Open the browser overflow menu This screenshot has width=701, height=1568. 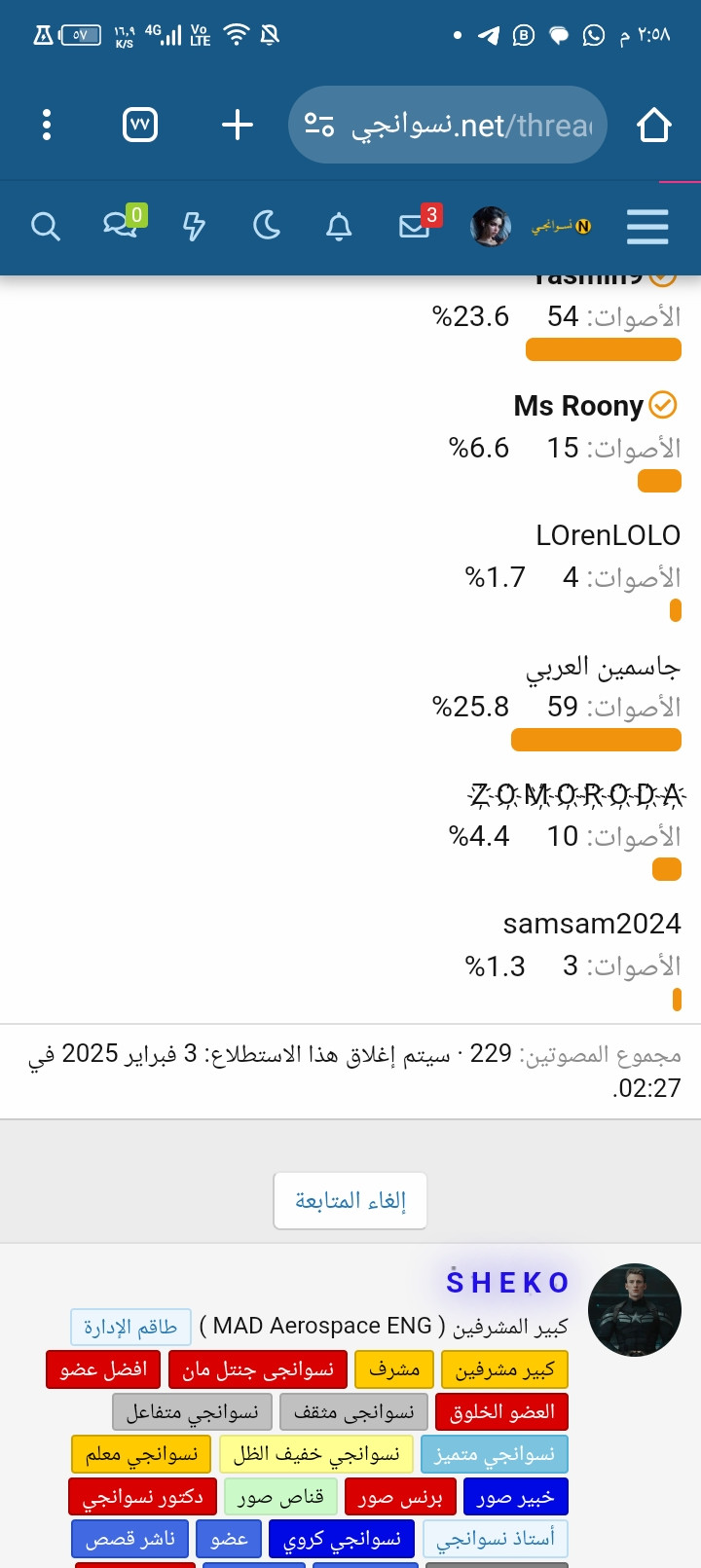(x=47, y=126)
